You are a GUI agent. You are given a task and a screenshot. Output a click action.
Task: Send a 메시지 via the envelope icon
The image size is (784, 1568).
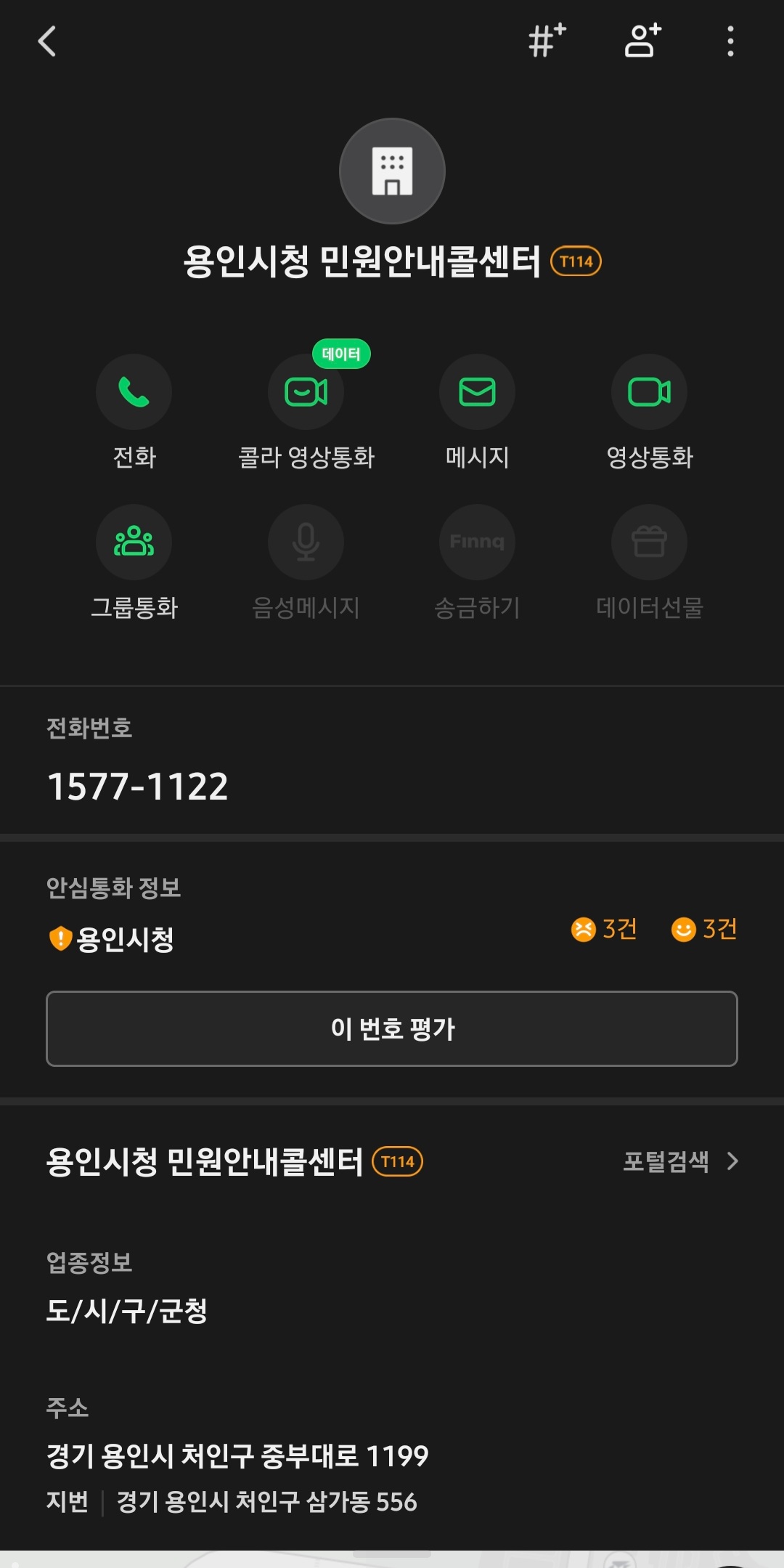[477, 392]
